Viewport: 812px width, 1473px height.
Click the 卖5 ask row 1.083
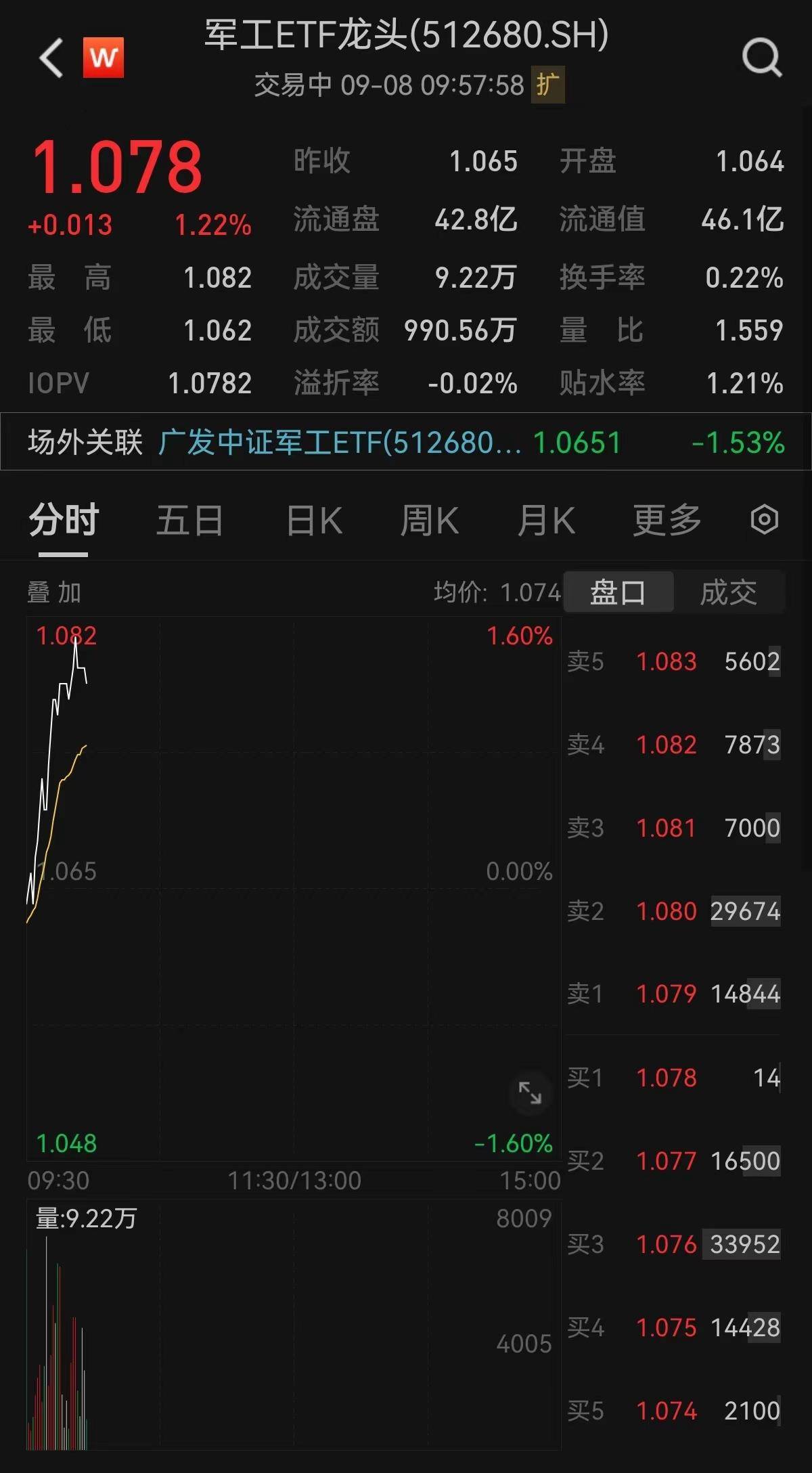click(667, 662)
